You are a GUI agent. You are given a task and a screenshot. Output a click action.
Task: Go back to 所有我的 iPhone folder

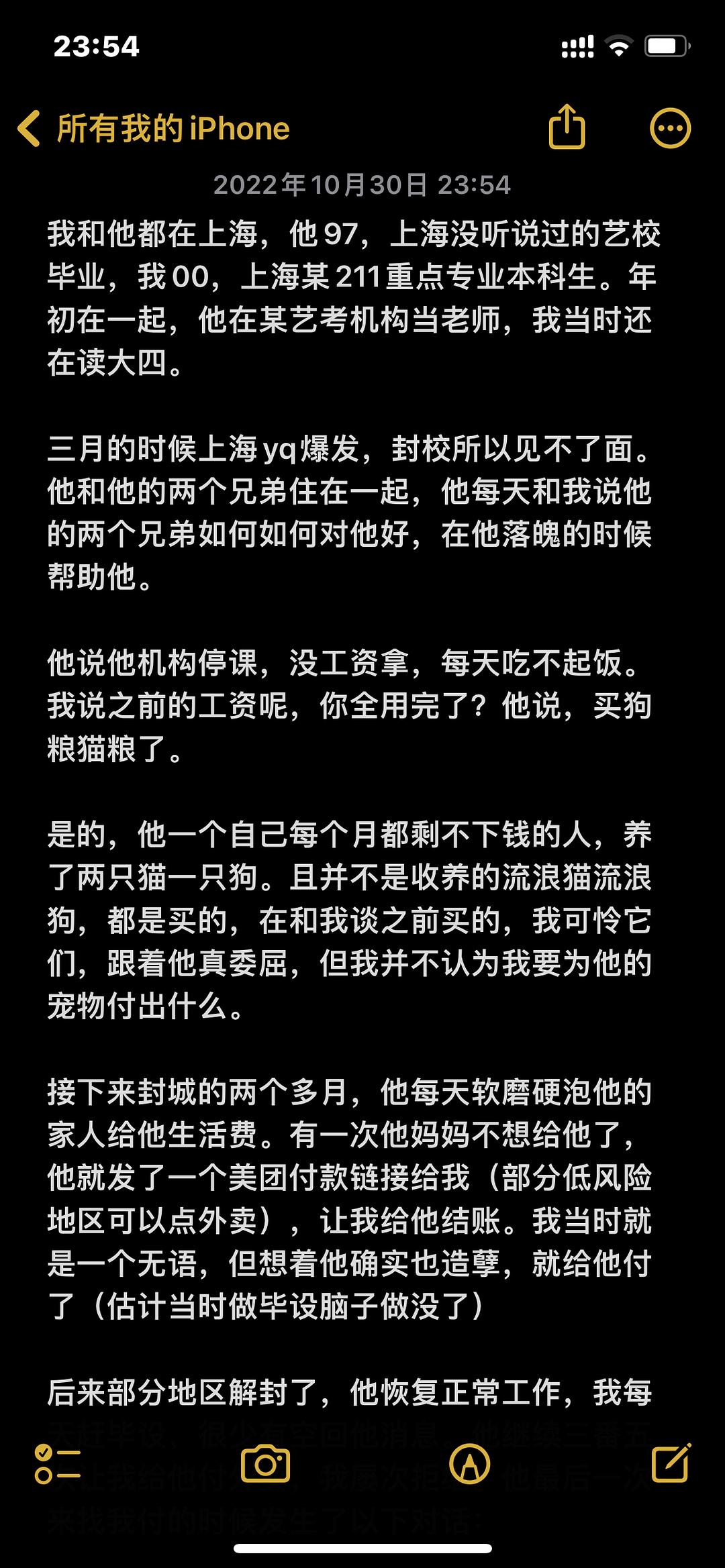click(x=153, y=127)
